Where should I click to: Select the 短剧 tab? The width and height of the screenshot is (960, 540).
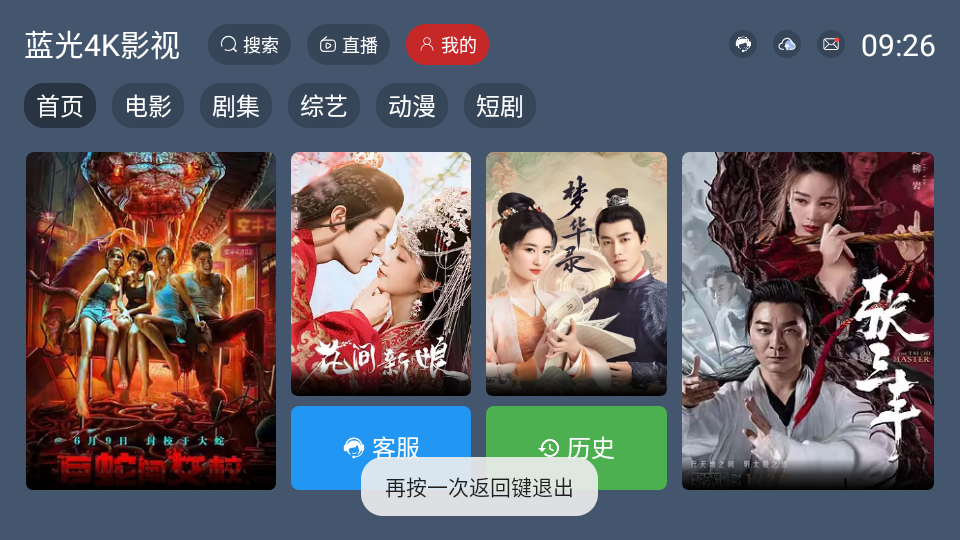(500, 106)
